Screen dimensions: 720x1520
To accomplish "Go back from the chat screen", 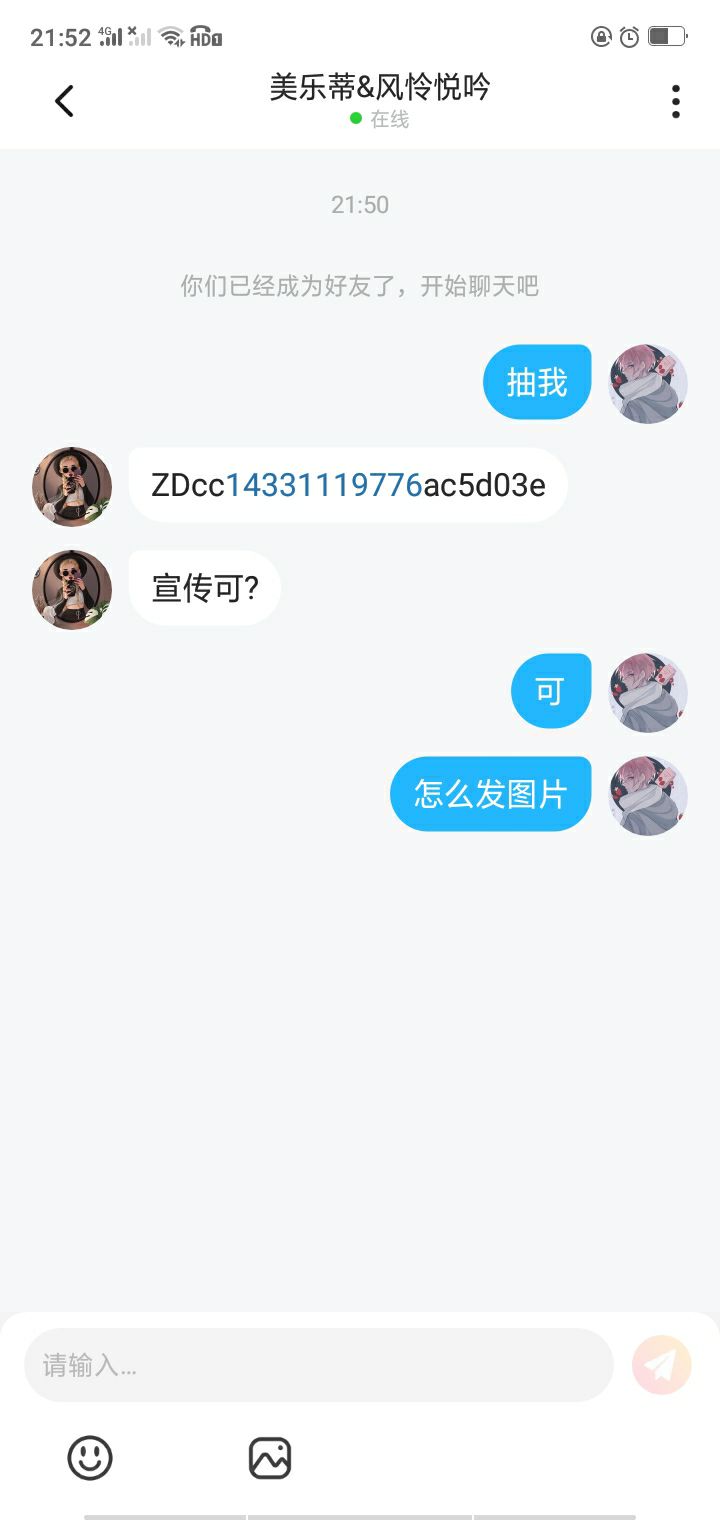I will 64,101.
